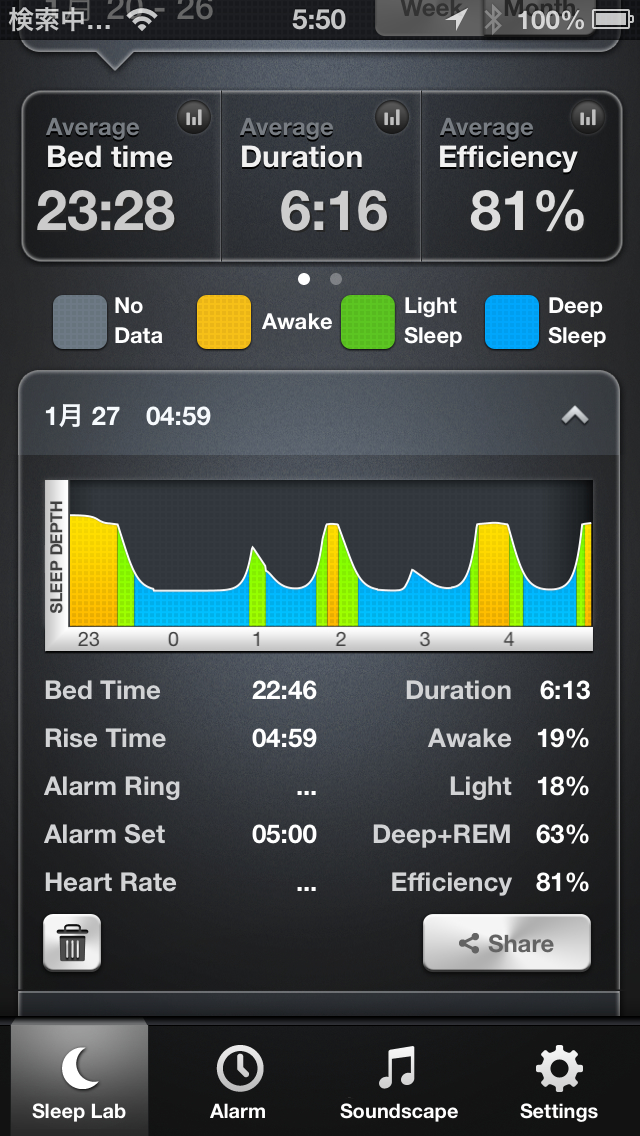Screen dimensions: 640x1136
Task: Select the Sleep Lab tab
Action: pyautogui.click(x=79, y=1082)
